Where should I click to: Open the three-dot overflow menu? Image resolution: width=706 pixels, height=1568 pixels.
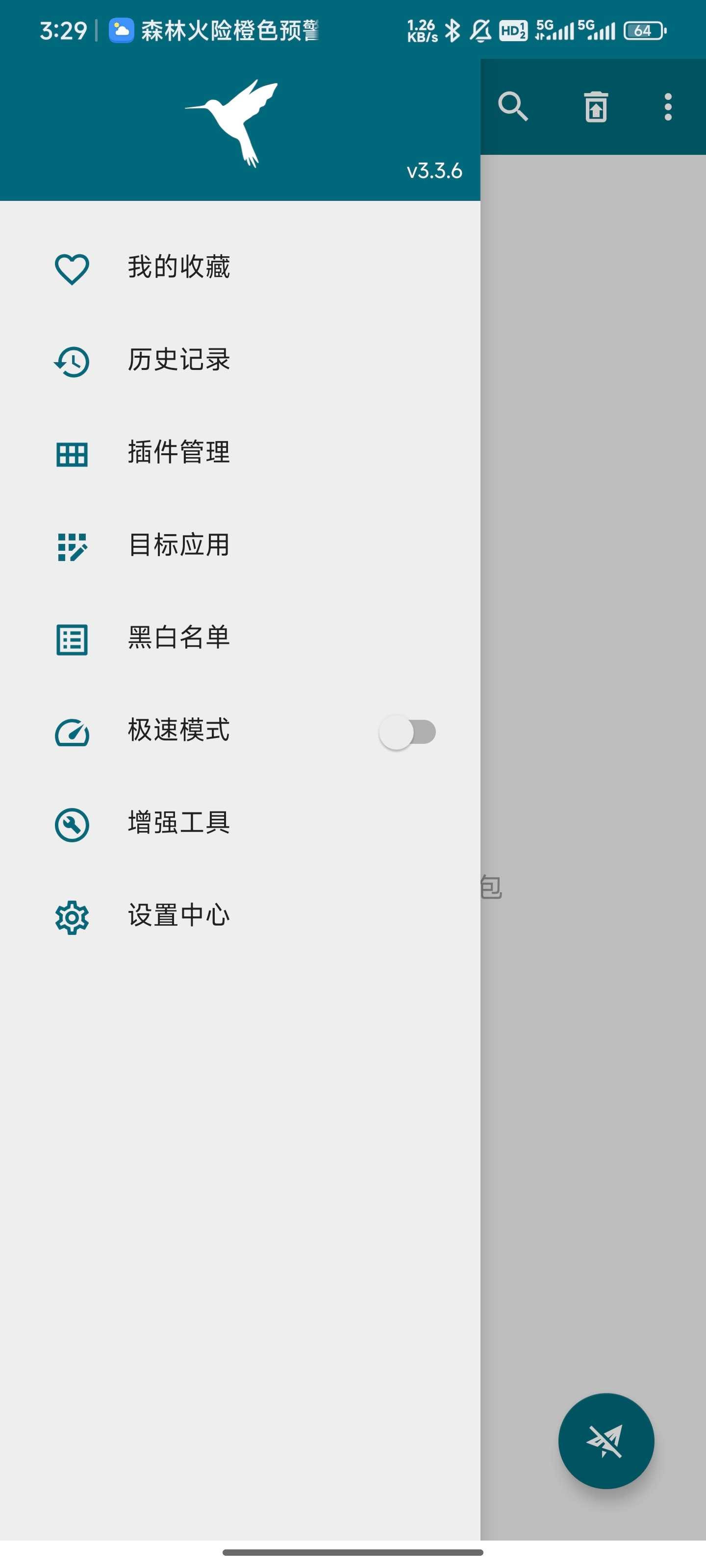coord(668,107)
